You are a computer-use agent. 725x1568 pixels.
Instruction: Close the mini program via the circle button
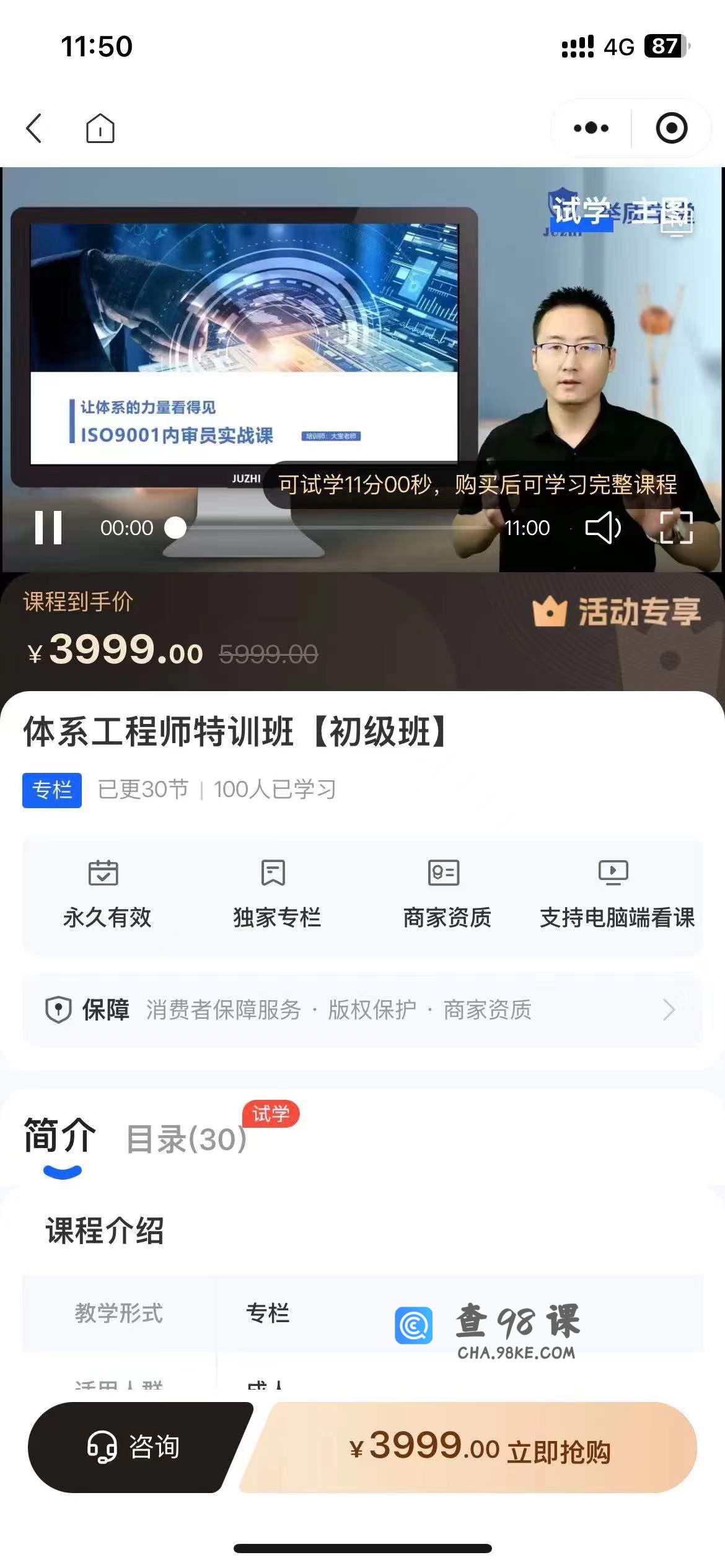[671, 128]
